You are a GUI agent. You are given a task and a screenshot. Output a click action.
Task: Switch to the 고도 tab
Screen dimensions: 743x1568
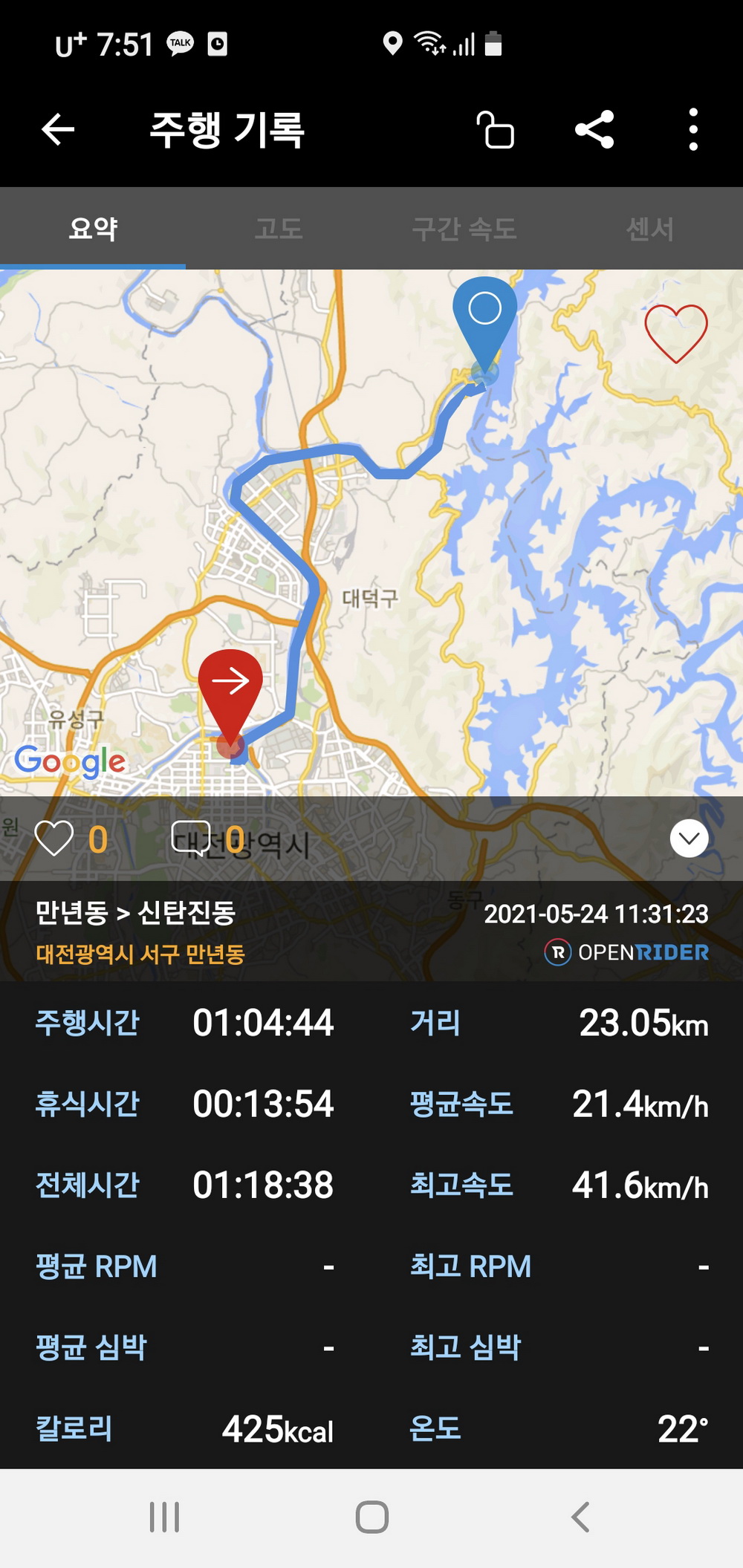(279, 228)
